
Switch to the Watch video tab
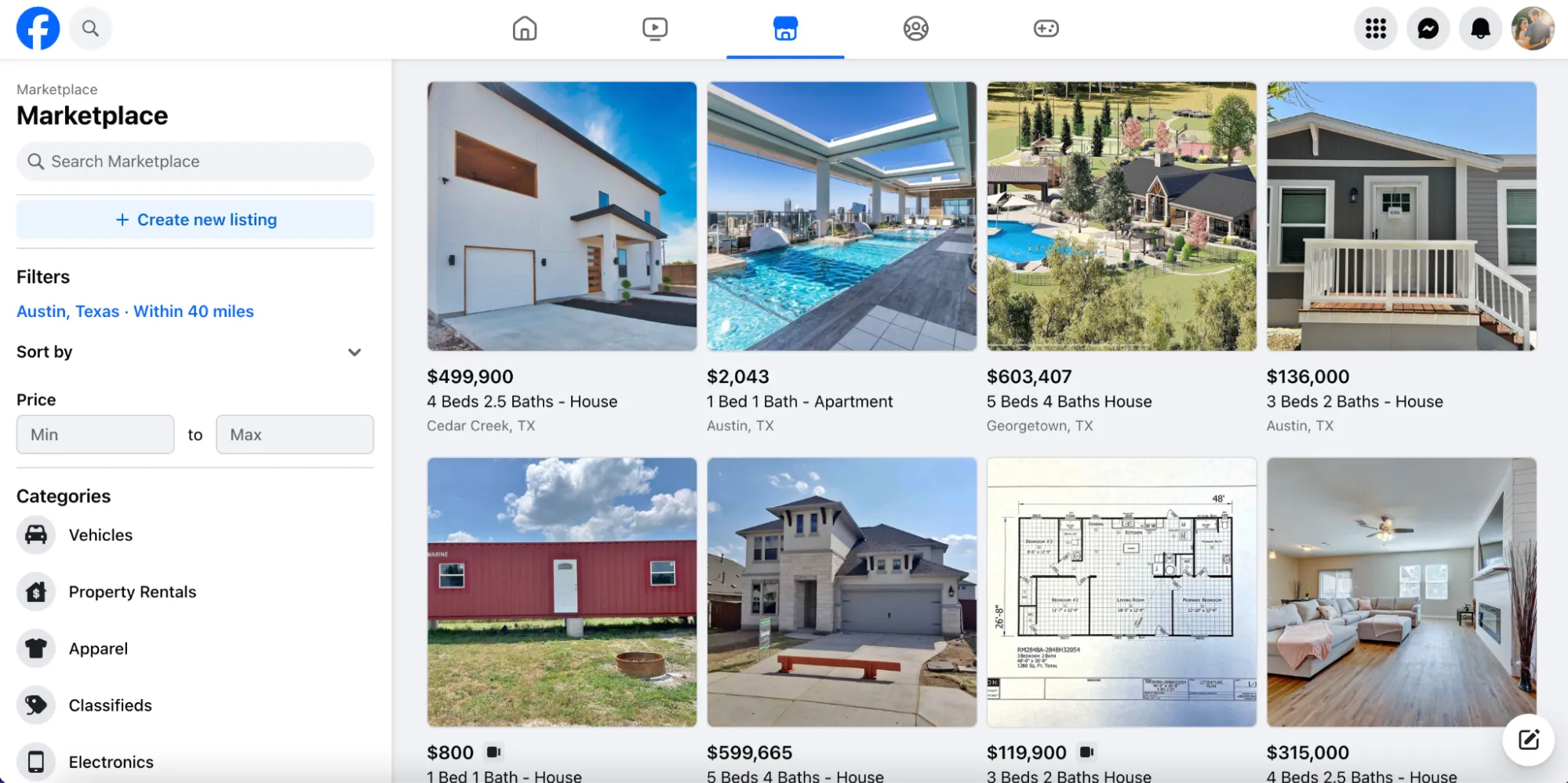[x=655, y=29]
